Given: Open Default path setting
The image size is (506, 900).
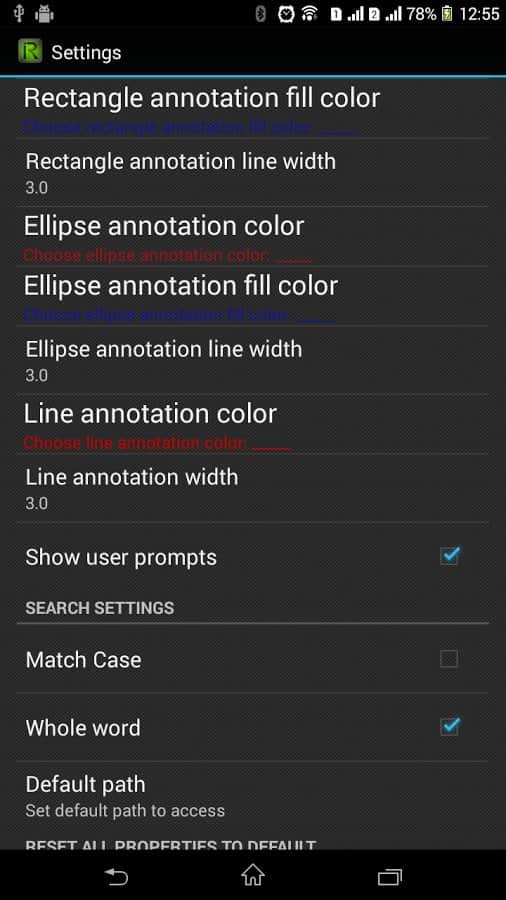Looking at the screenshot, I should (x=253, y=796).
